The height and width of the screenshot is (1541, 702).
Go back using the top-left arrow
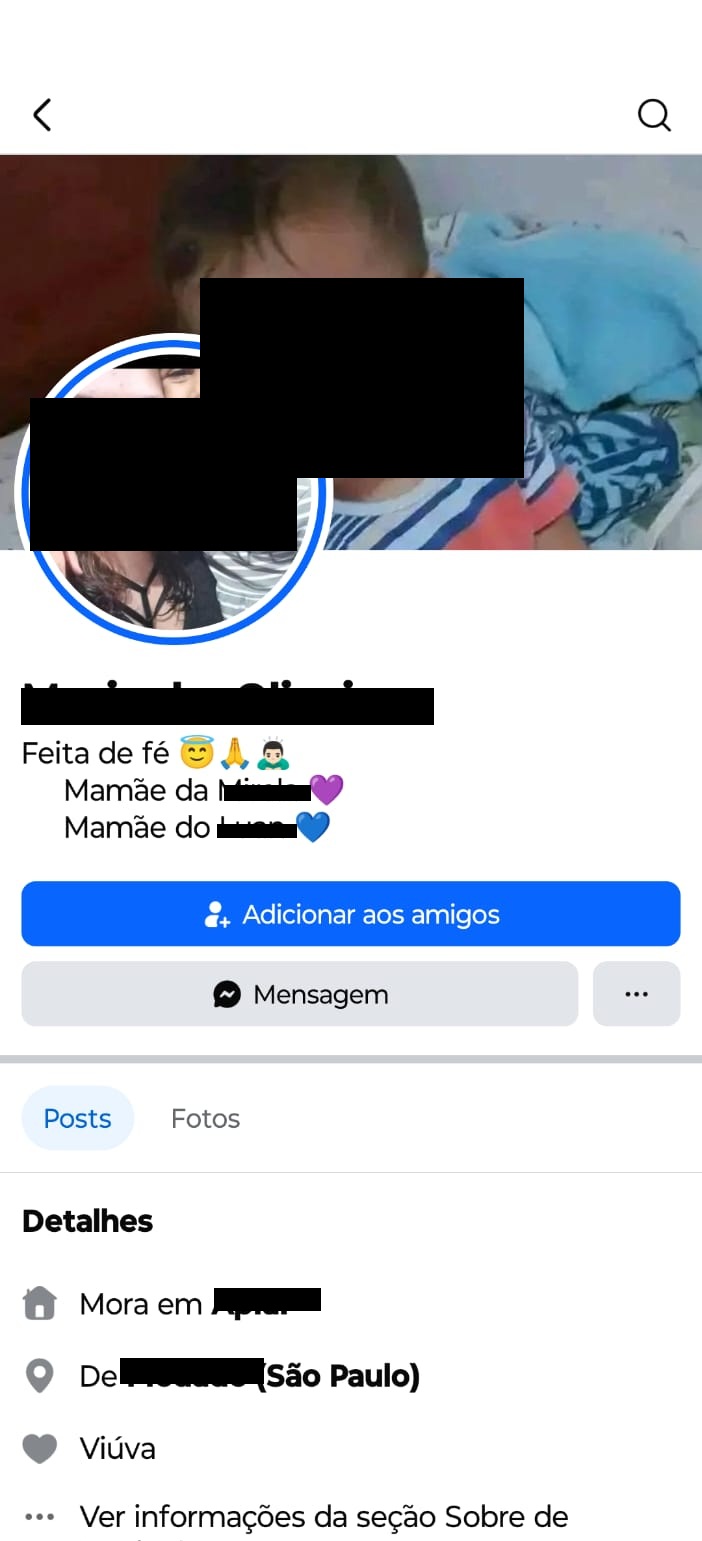[x=41, y=115]
